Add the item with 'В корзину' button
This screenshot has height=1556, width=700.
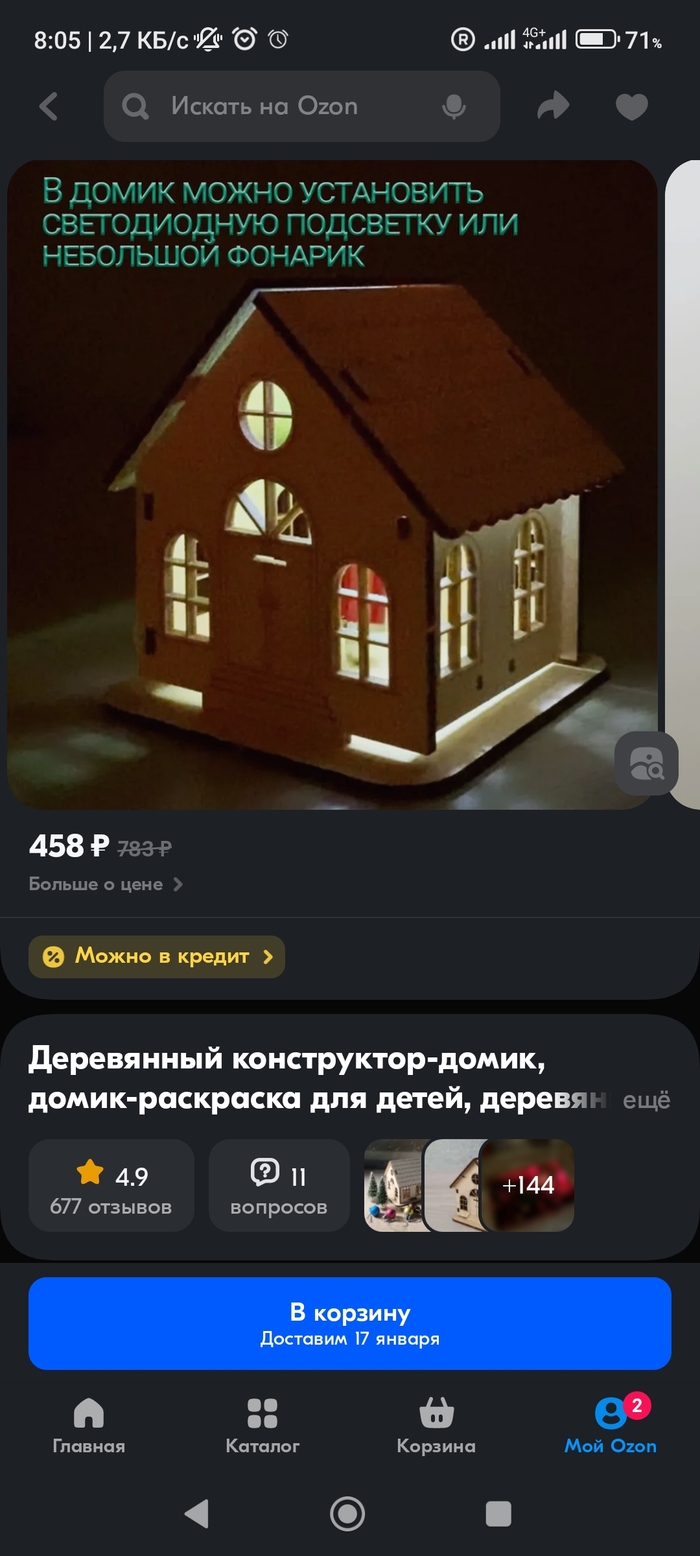click(x=349, y=1322)
